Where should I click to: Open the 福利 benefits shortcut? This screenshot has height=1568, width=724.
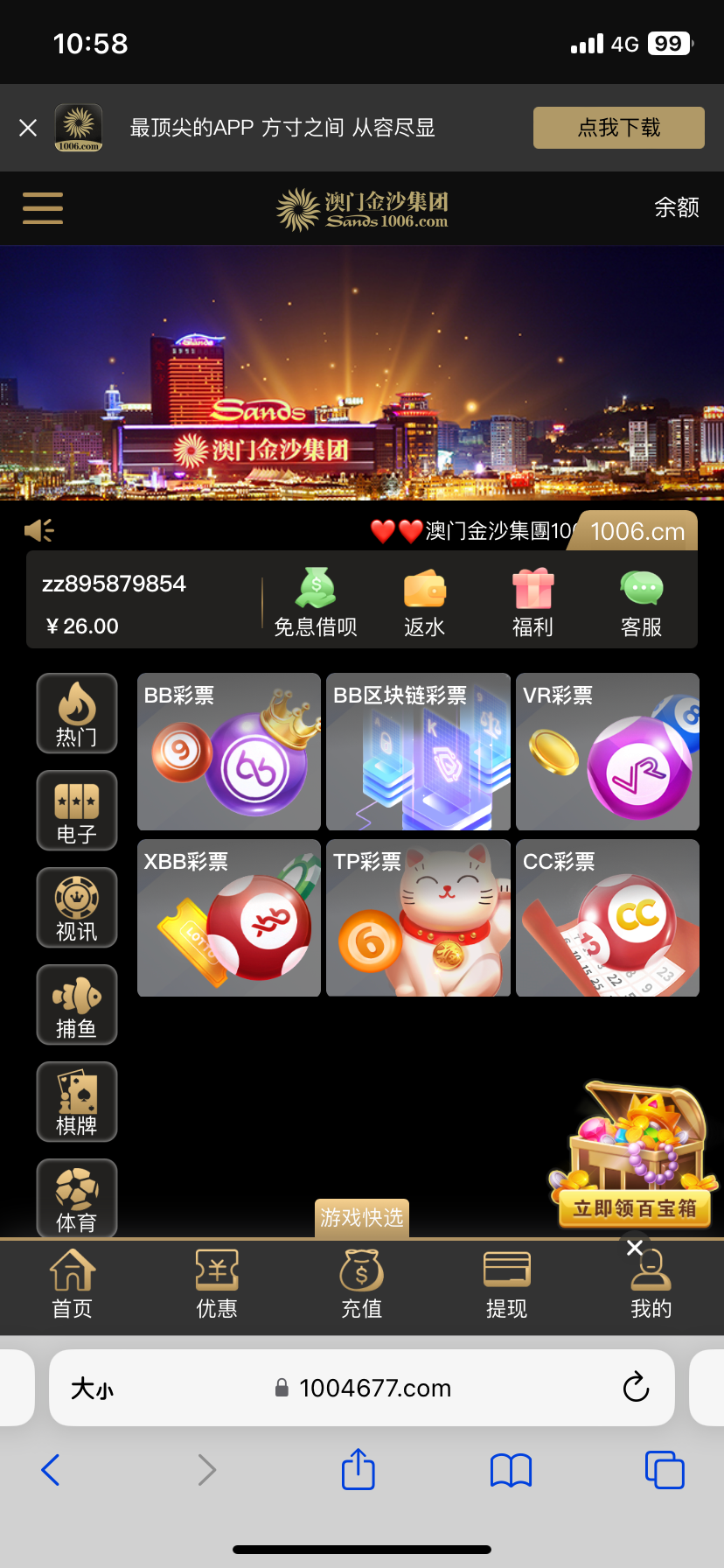(533, 602)
